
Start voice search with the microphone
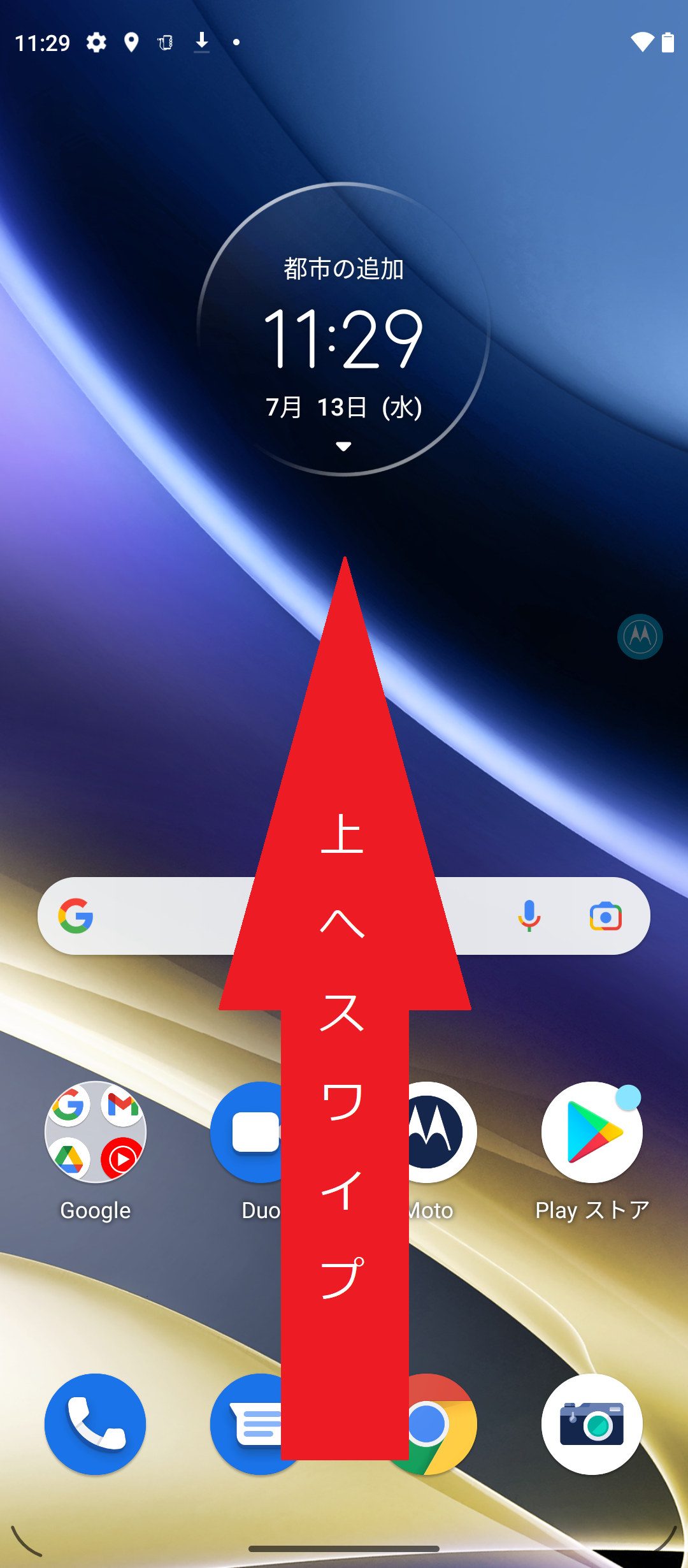coord(529,916)
